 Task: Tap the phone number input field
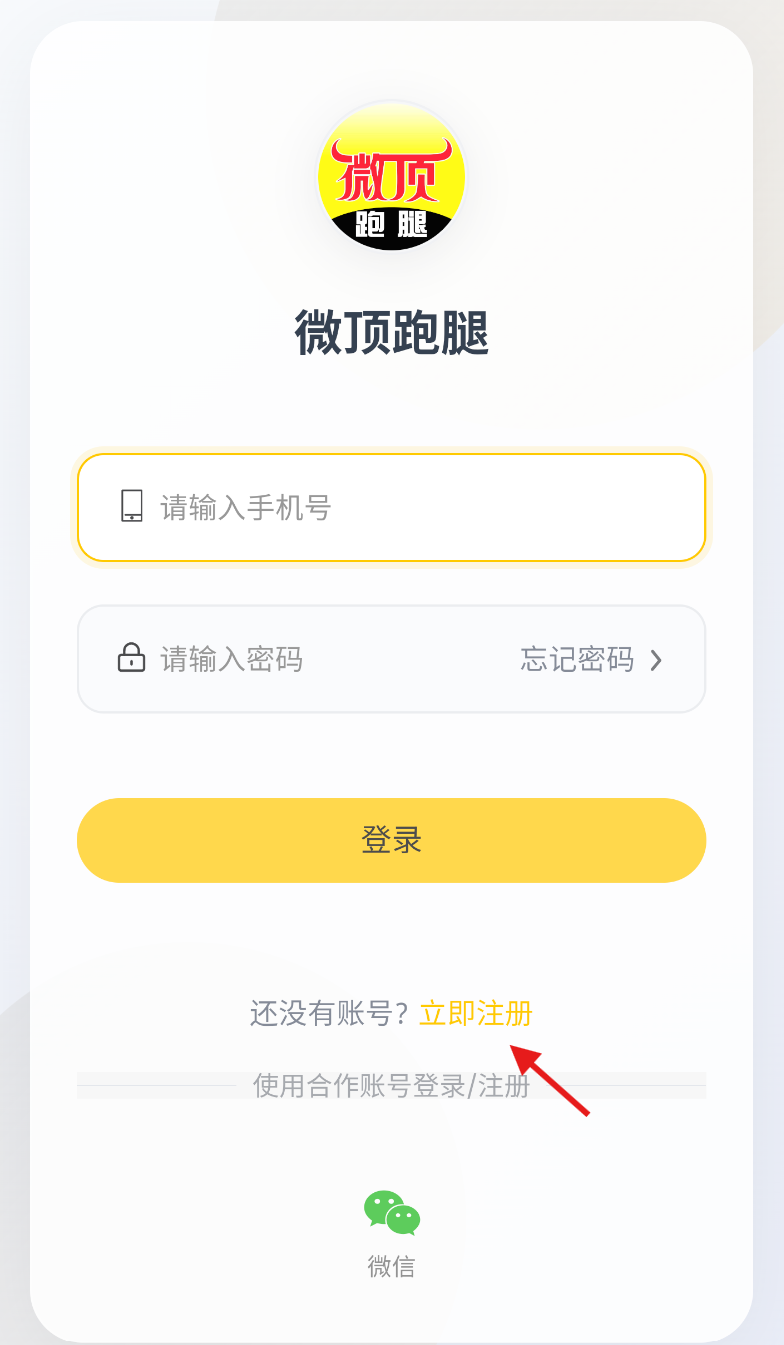coord(420,507)
